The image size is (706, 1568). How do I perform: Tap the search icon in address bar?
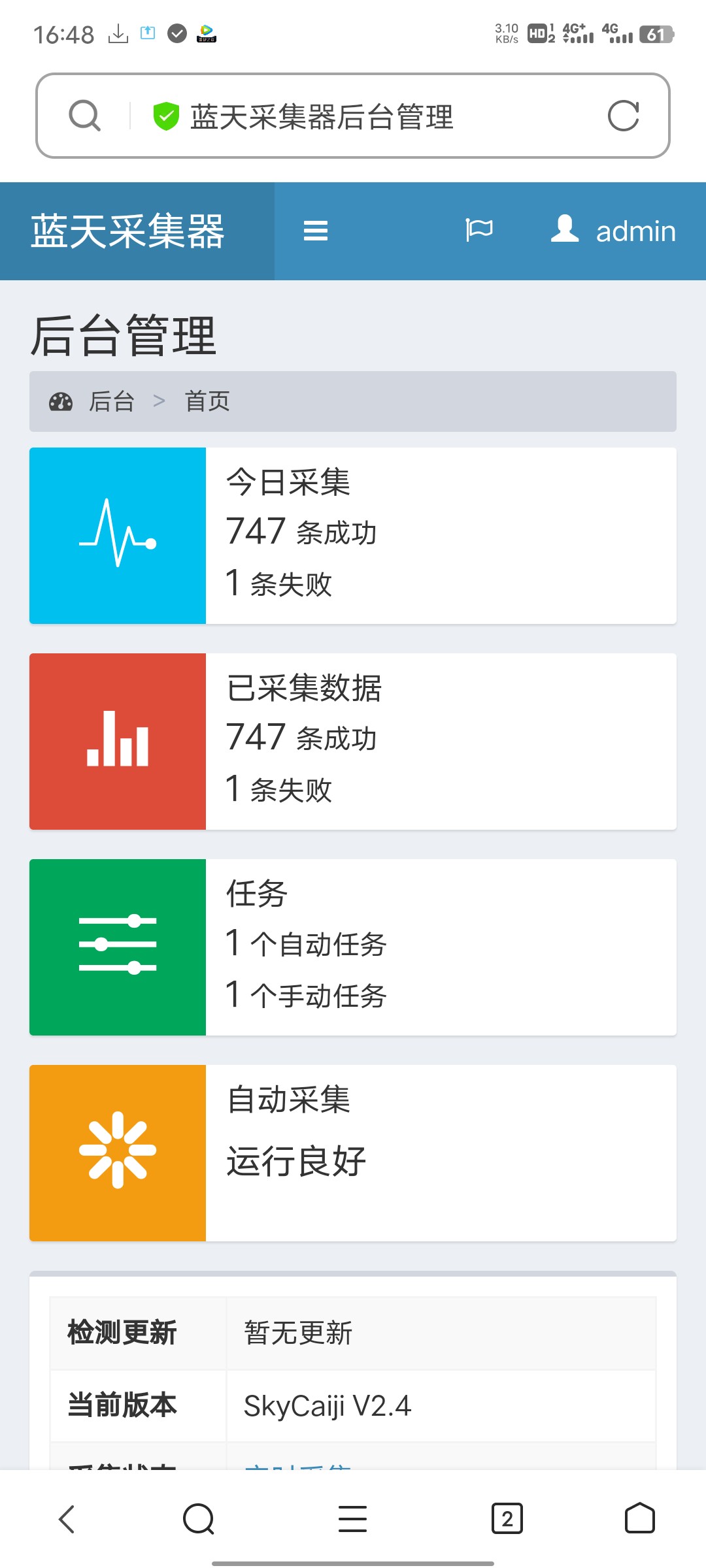point(85,116)
